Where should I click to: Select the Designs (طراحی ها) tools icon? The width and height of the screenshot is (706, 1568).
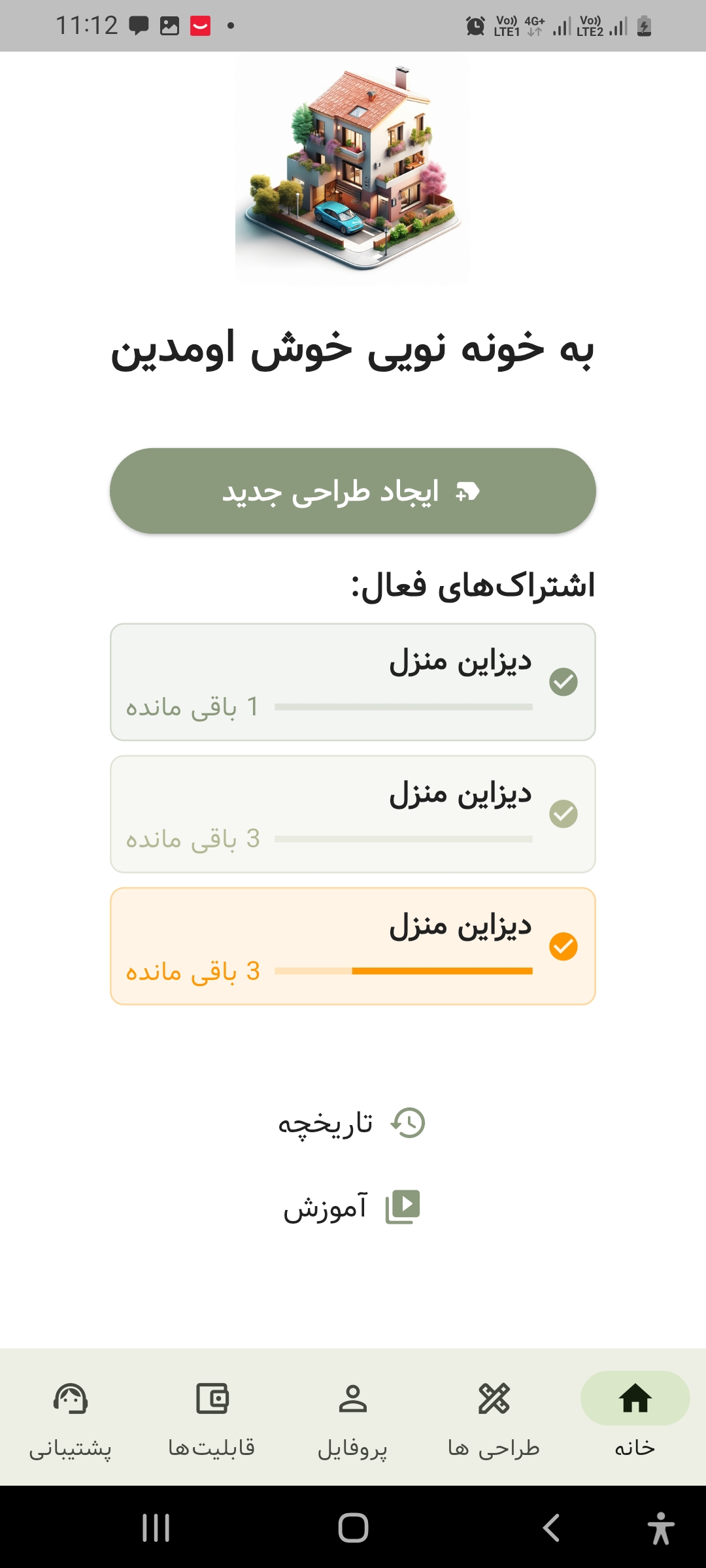(x=496, y=1399)
